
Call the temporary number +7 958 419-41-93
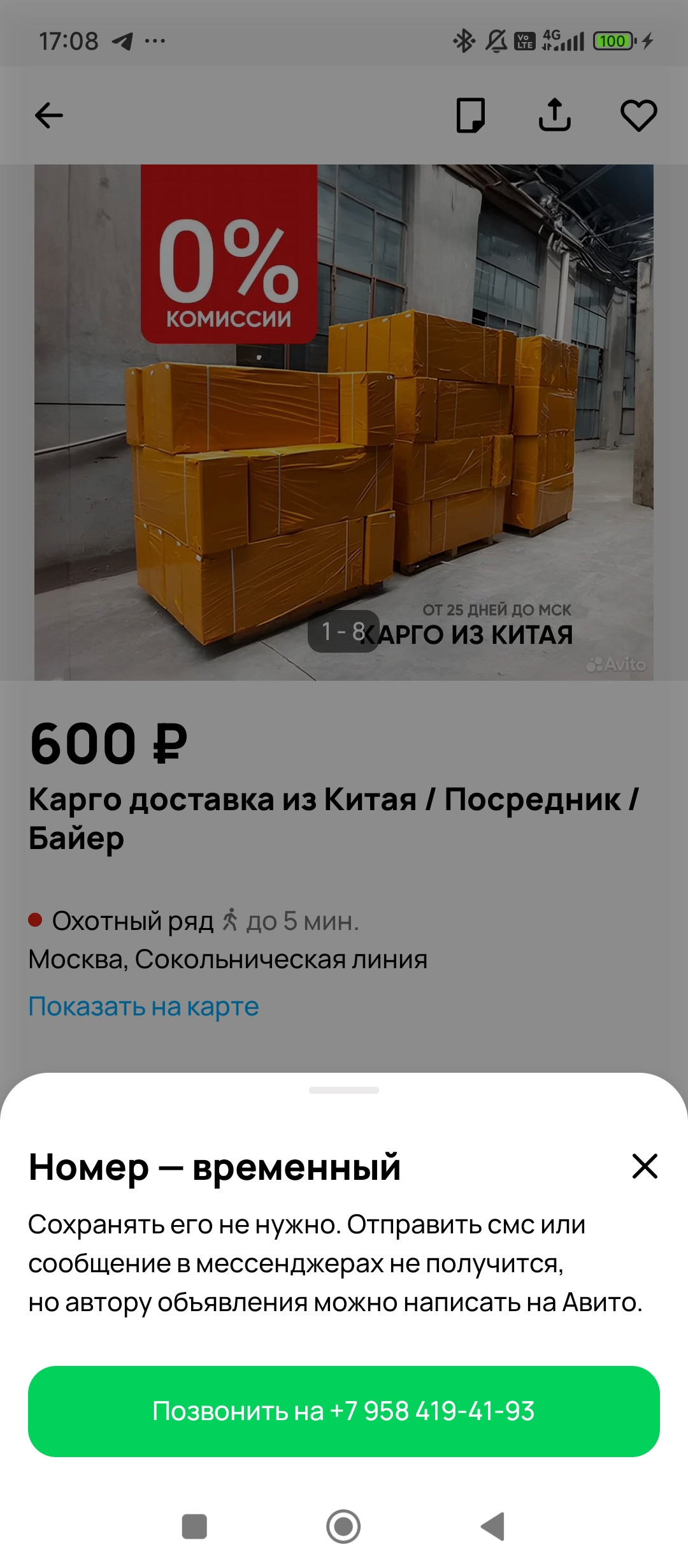click(x=344, y=1411)
